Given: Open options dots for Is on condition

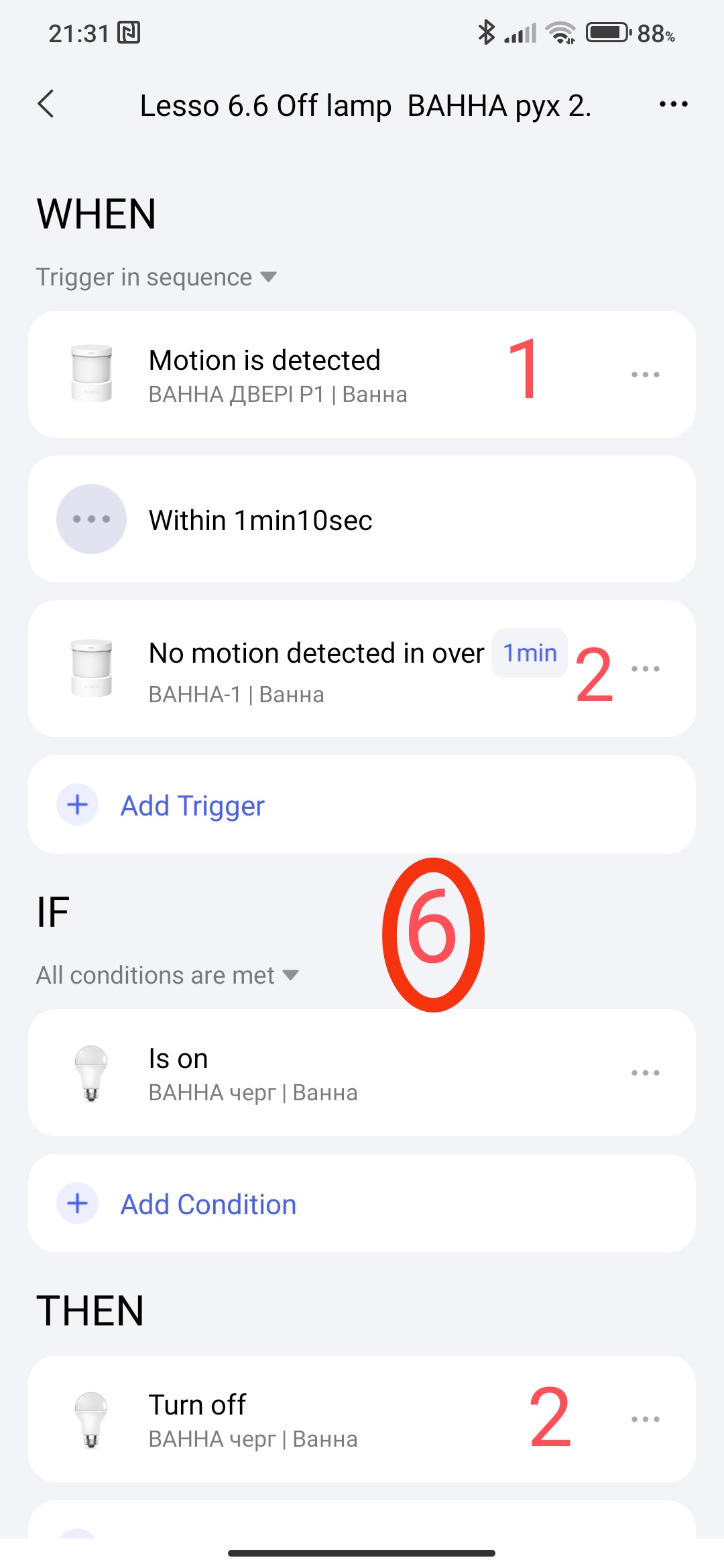Looking at the screenshot, I should (645, 1073).
